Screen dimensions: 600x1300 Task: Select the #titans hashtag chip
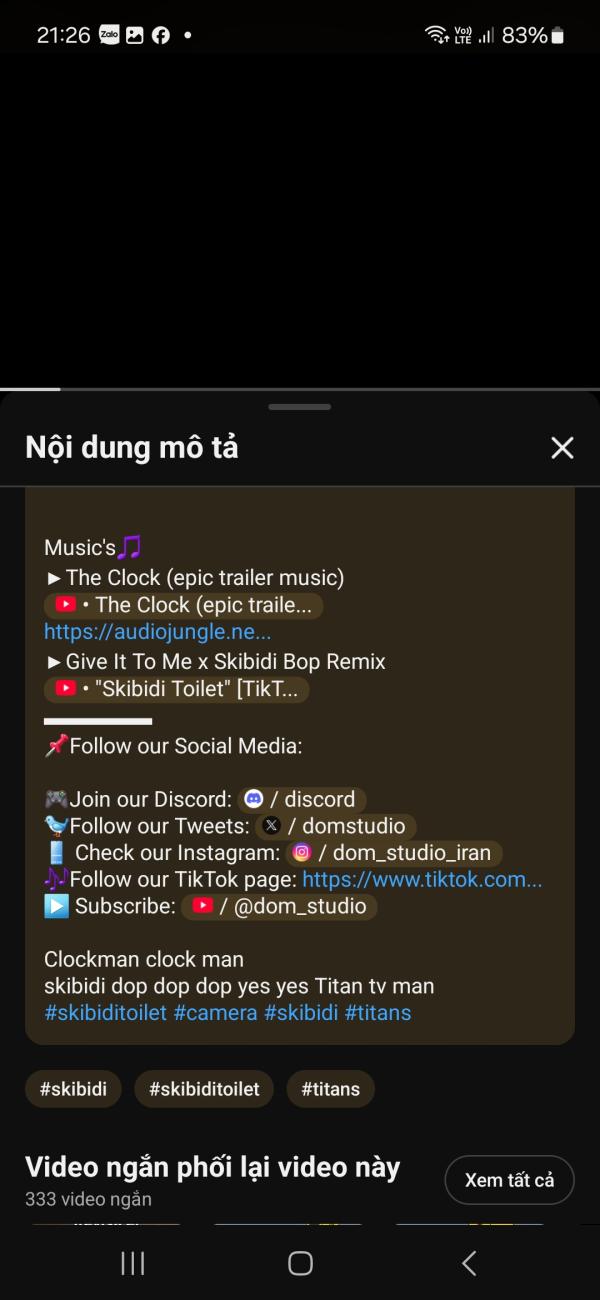330,1089
